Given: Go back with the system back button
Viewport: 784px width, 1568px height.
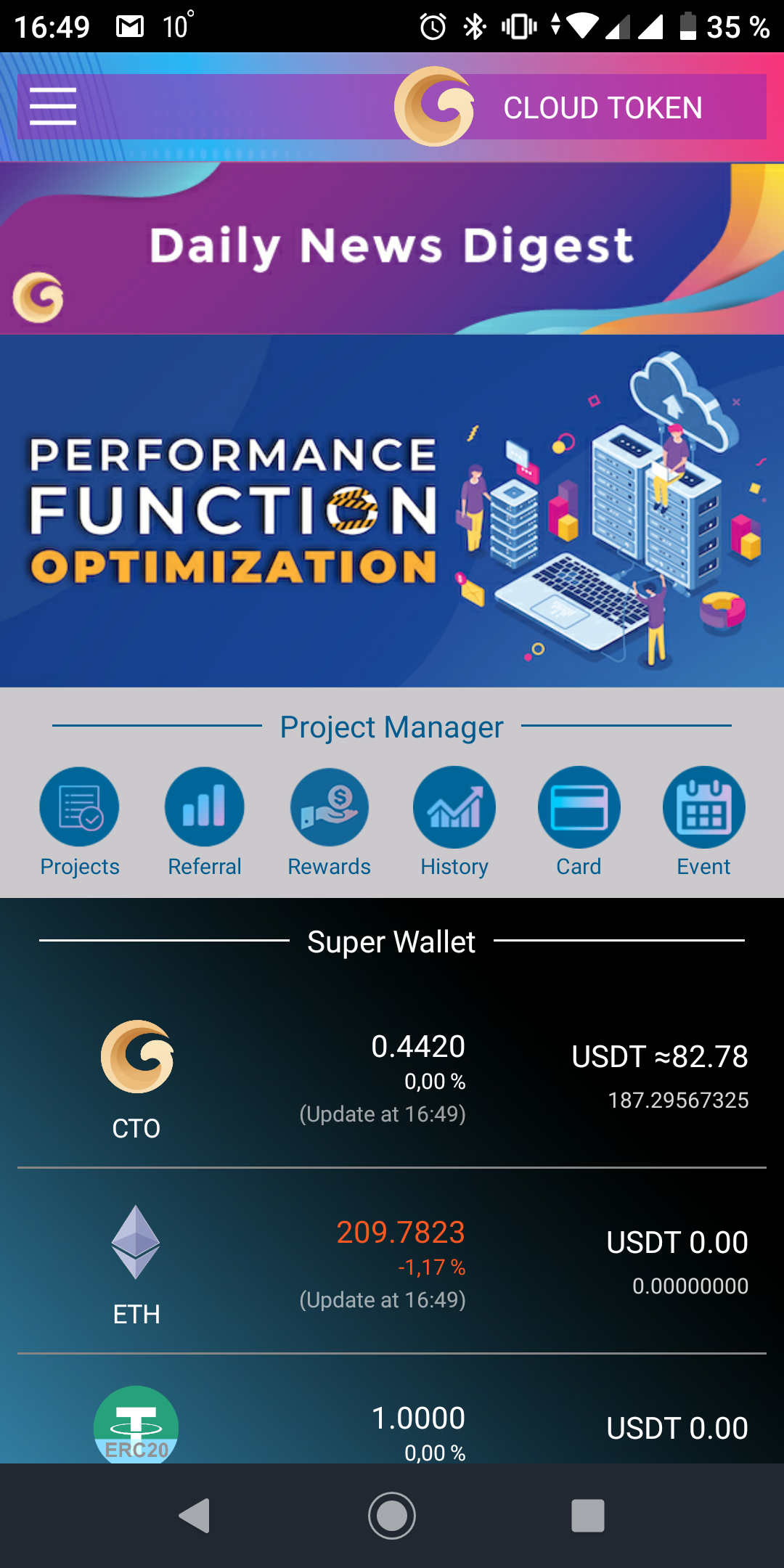Looking at the screenshot, I should click(x=195, y=1516).
